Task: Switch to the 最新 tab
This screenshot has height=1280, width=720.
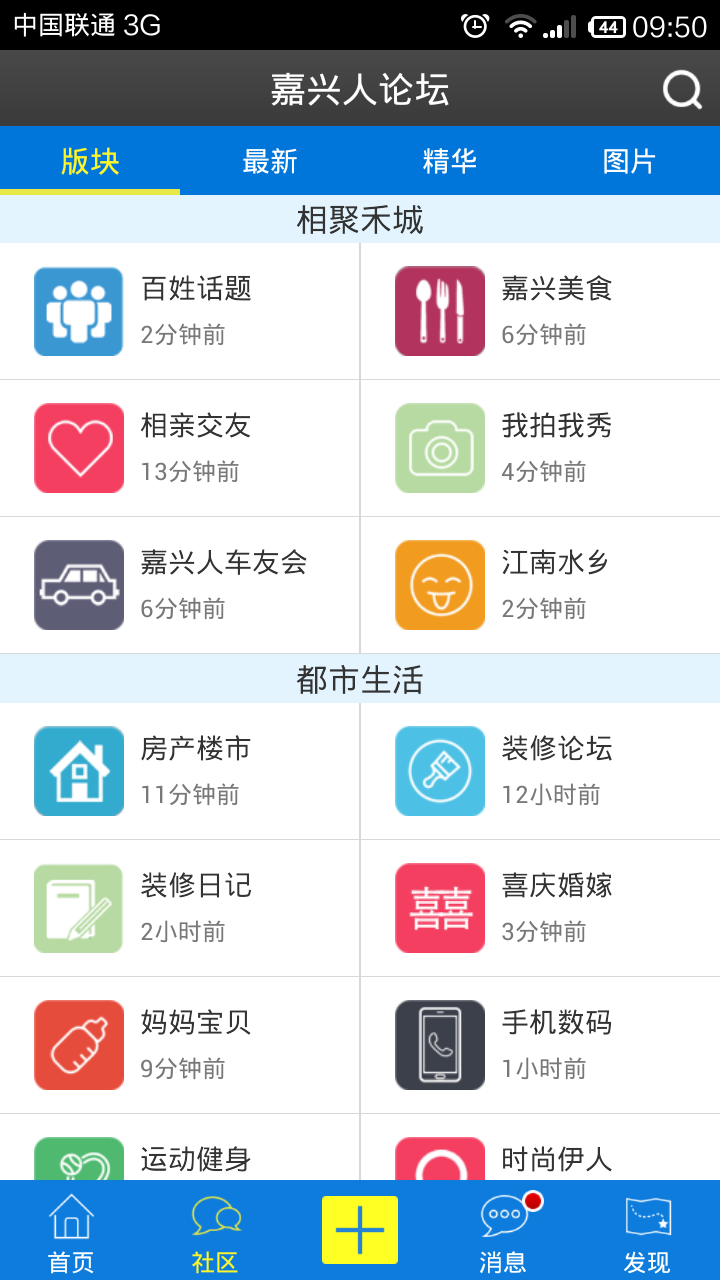Action: point(270,160)
